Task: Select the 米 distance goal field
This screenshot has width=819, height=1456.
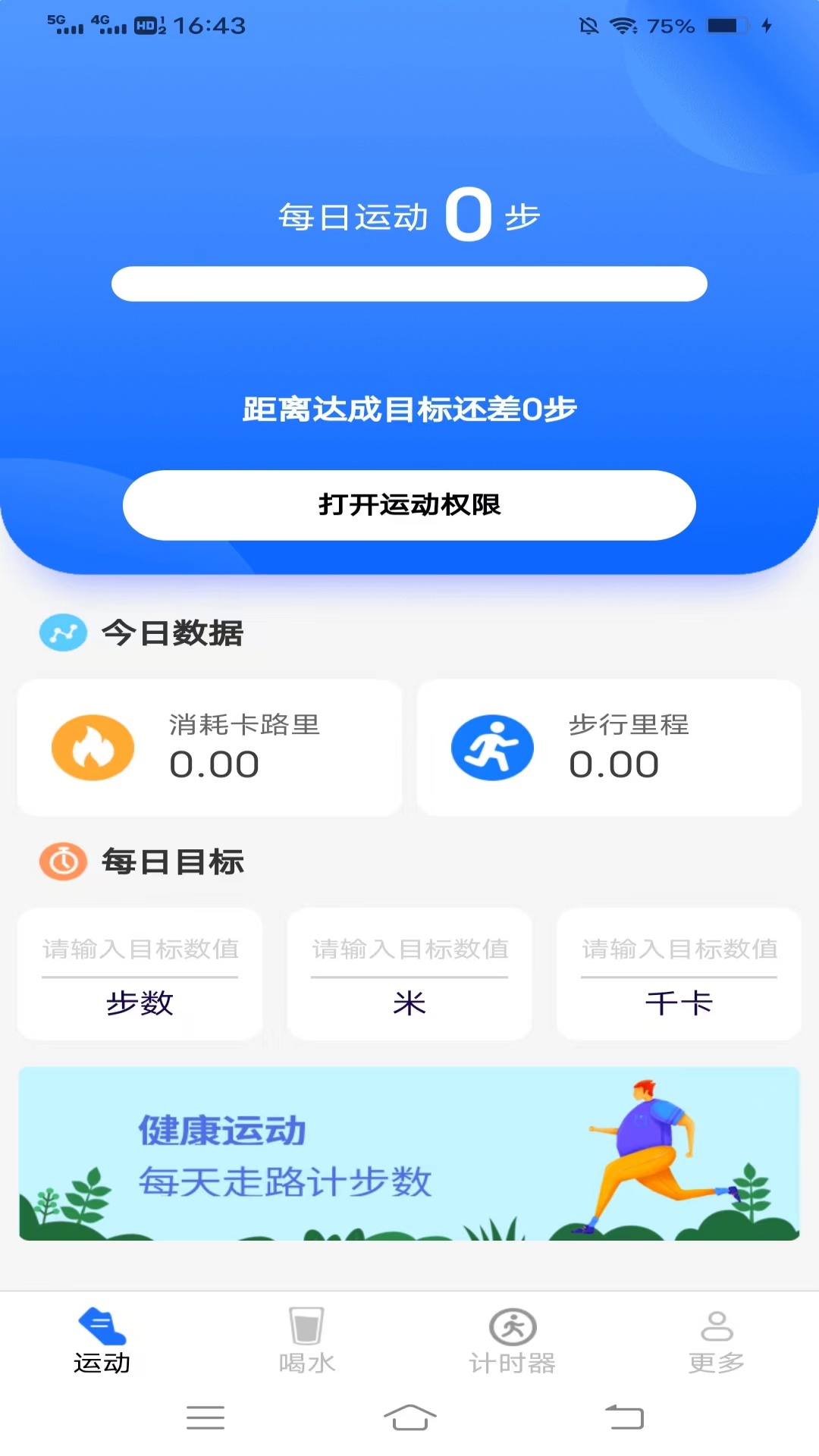Action: (x=409, y=949)
